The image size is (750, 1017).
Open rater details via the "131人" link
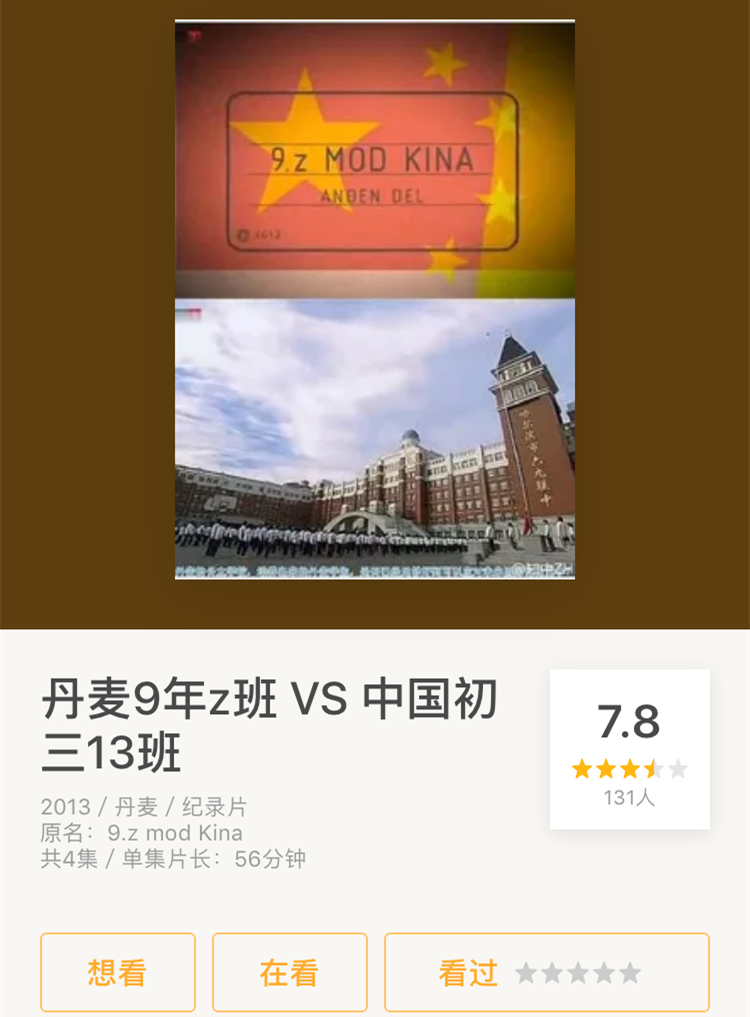(629, 797)
